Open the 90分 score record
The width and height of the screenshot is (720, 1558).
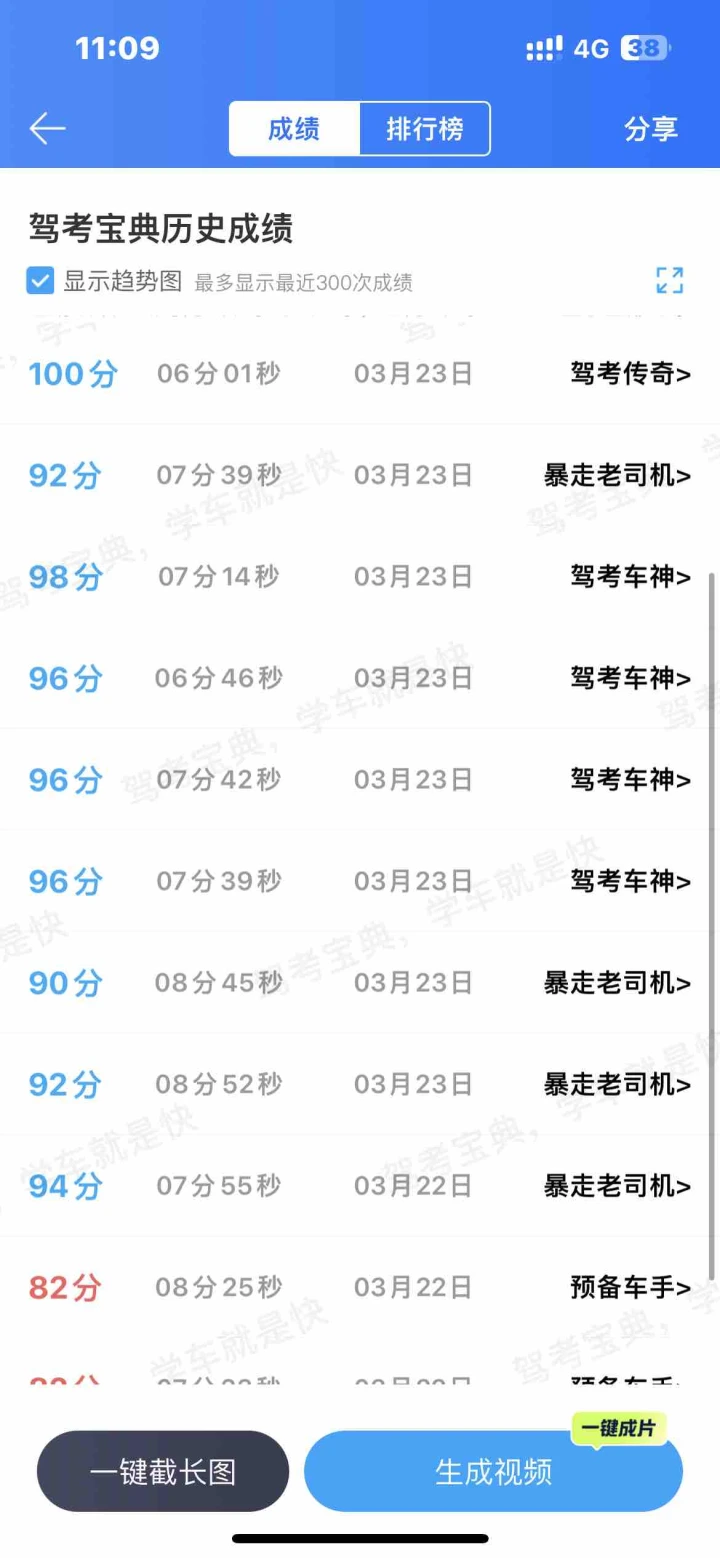[360, 983]
